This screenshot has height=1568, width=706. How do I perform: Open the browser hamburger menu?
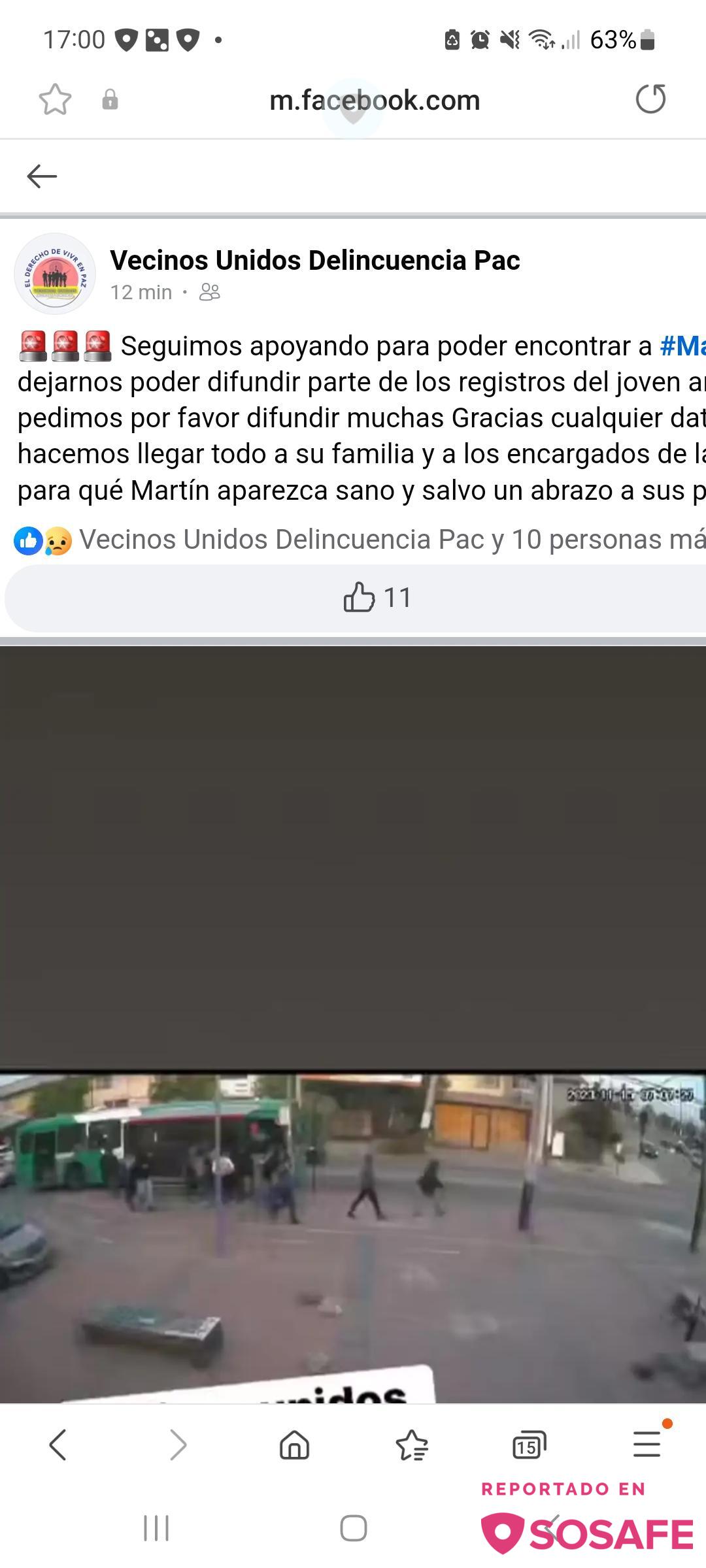coord(647,1445)
